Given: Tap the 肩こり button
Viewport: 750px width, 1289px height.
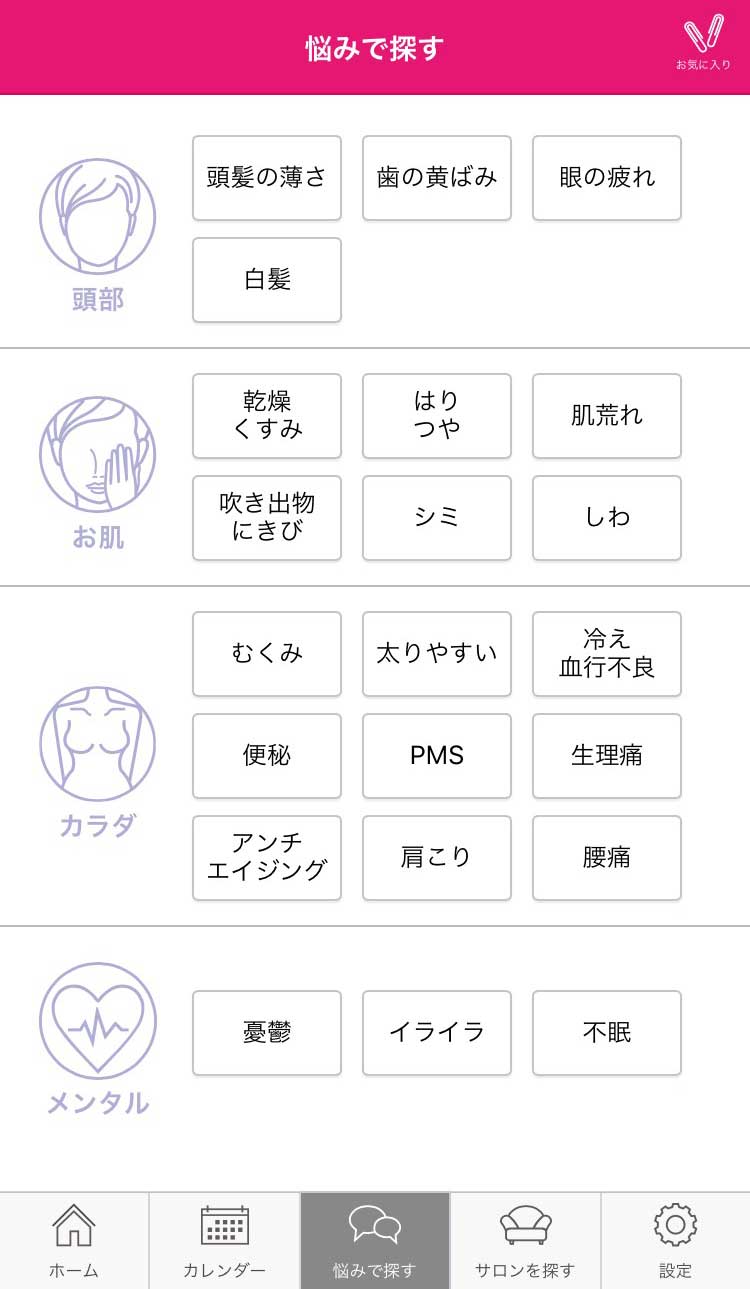Looking at the screenshot, I should tap(436, 858).
